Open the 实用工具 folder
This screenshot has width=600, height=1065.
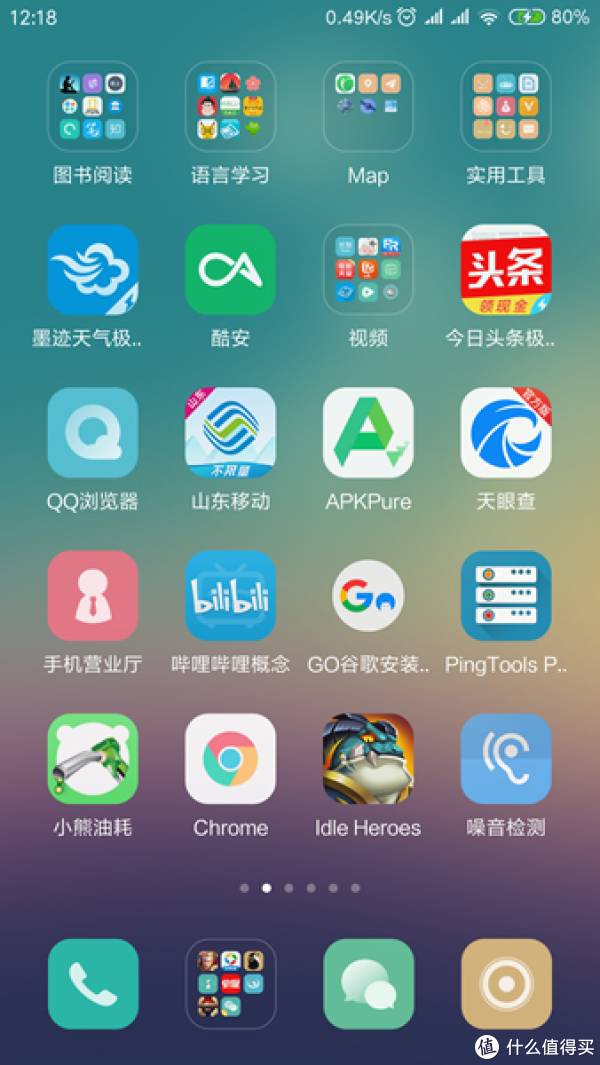[505, 107]
